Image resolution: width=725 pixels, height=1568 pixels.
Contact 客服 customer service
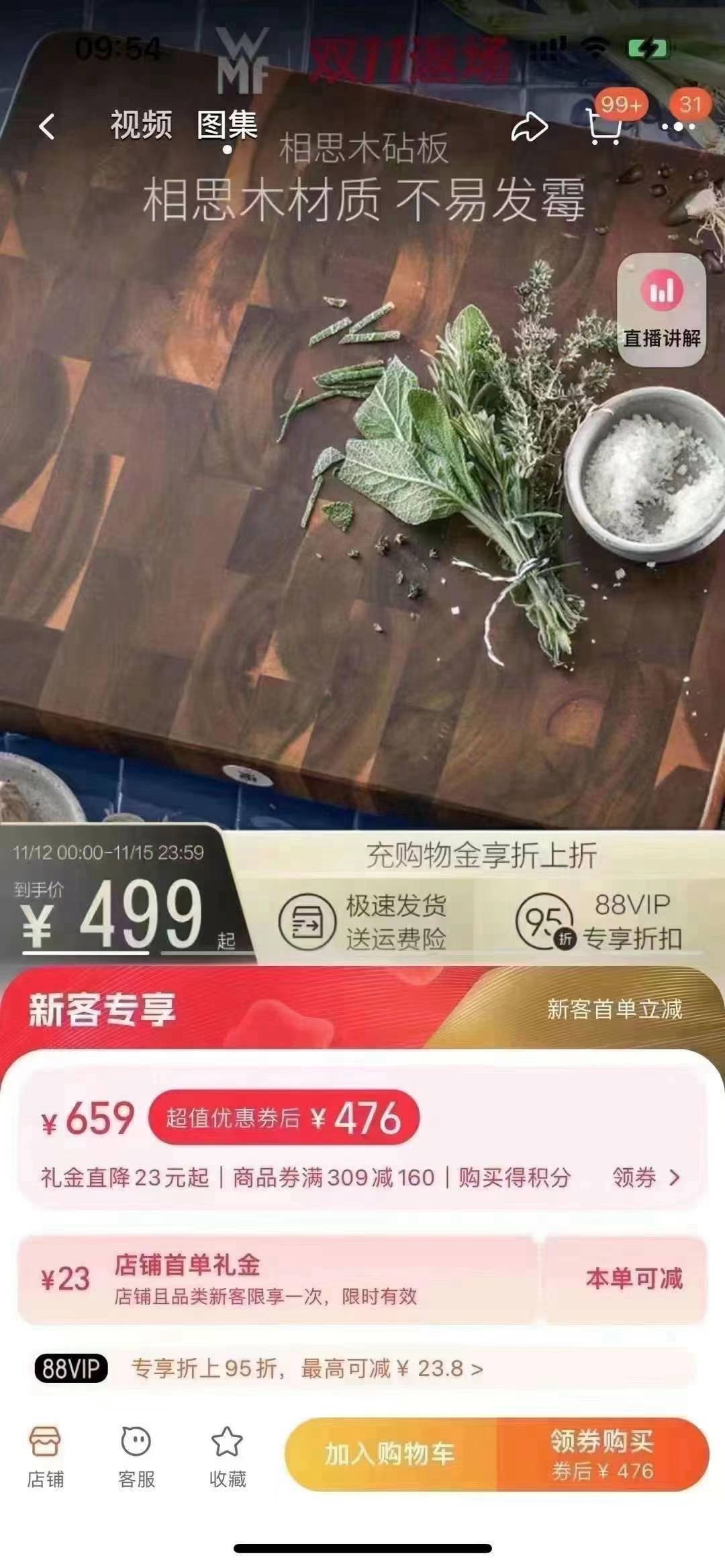(x=136, y=1453)
